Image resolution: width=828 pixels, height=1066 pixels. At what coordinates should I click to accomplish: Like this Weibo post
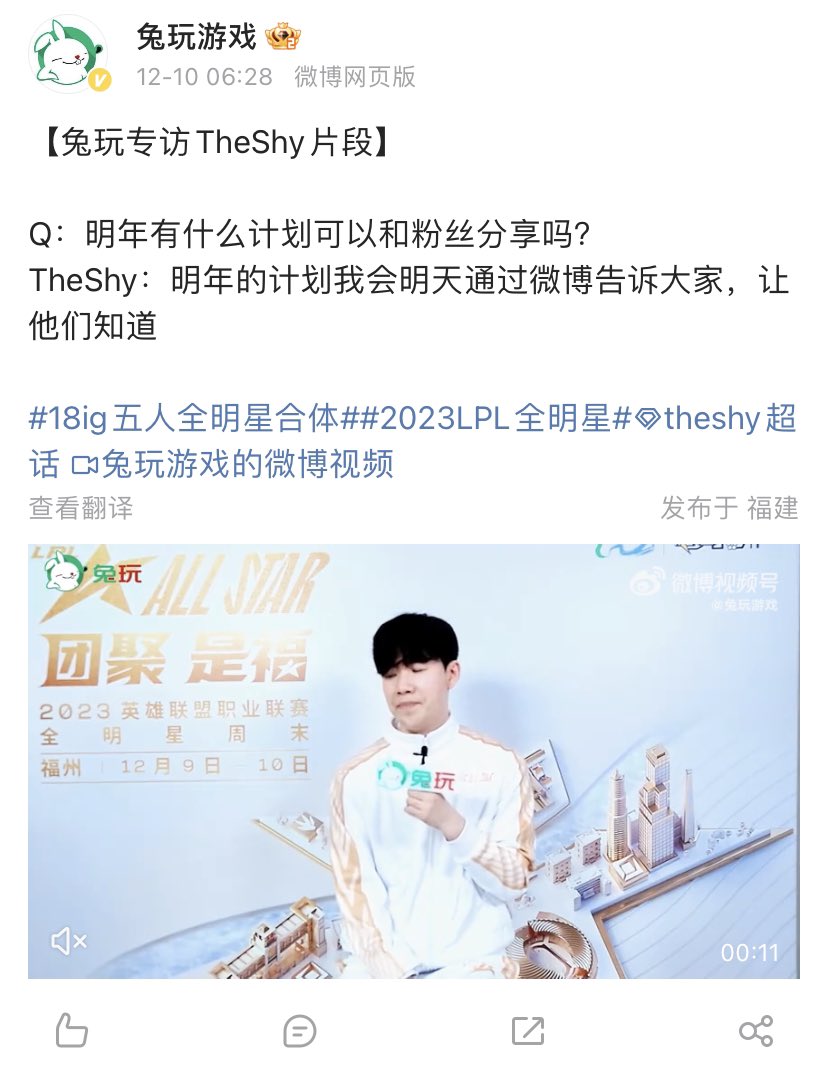(71, 1030)
